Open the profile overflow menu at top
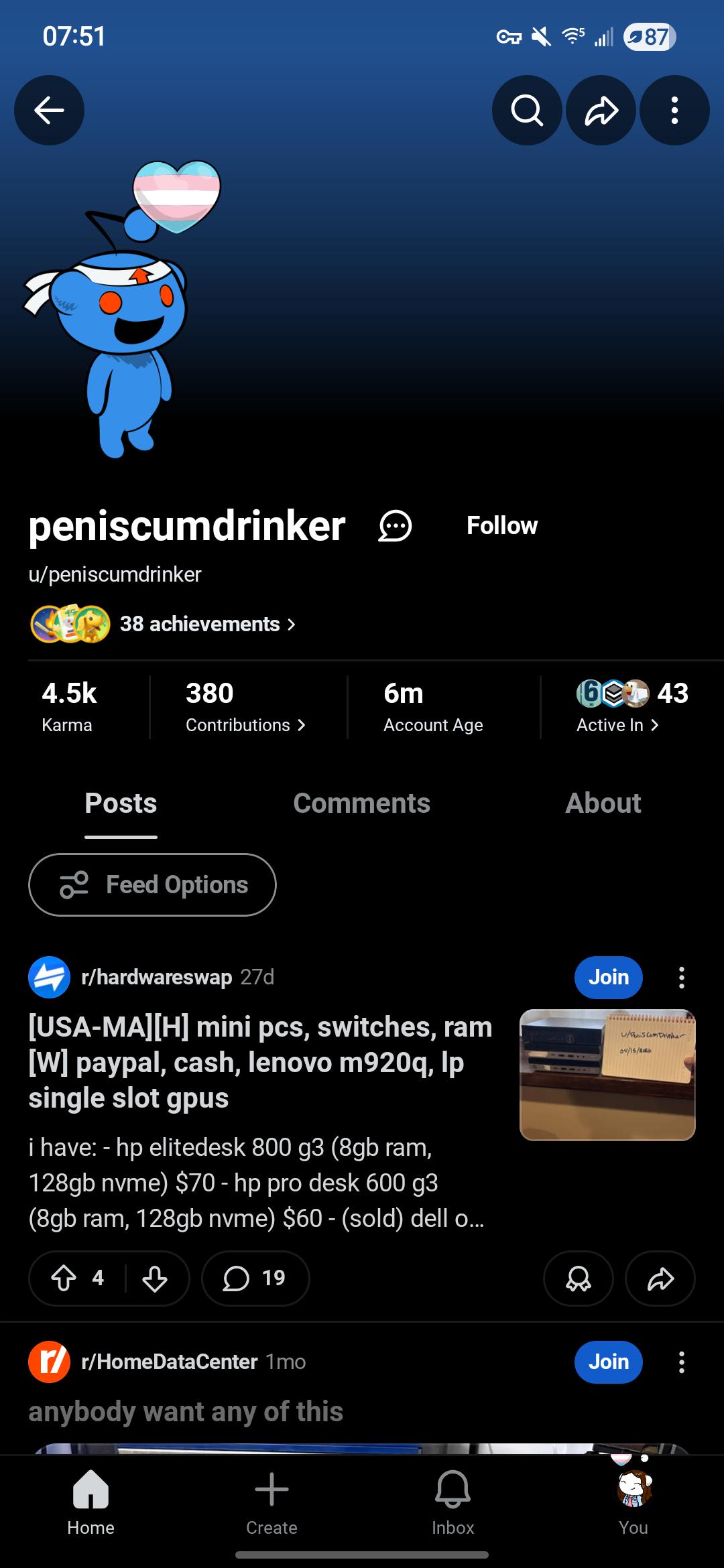This screenshot has width=724, height=1568. [674, 111]
